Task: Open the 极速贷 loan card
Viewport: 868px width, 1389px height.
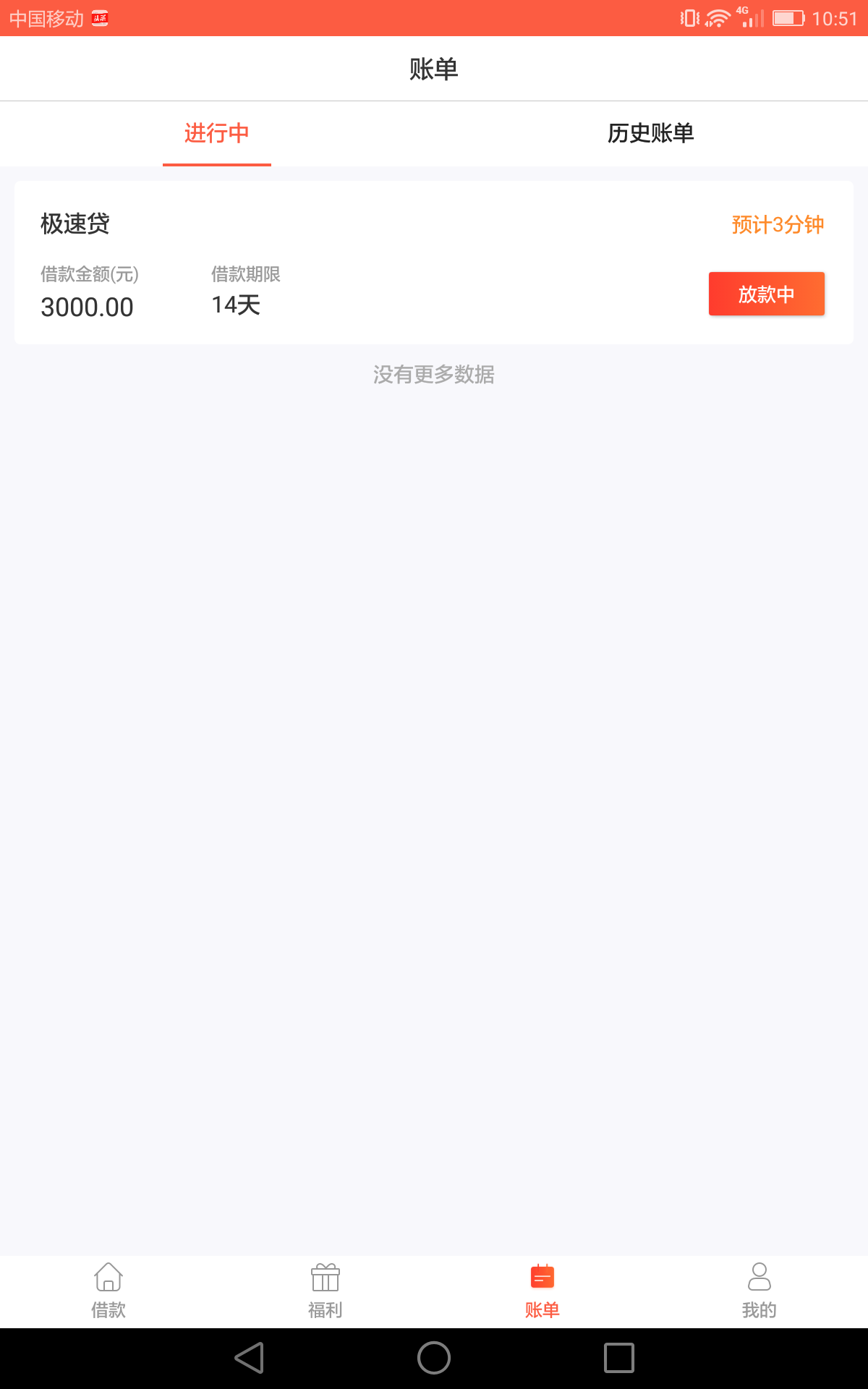Action: [434, 263]
